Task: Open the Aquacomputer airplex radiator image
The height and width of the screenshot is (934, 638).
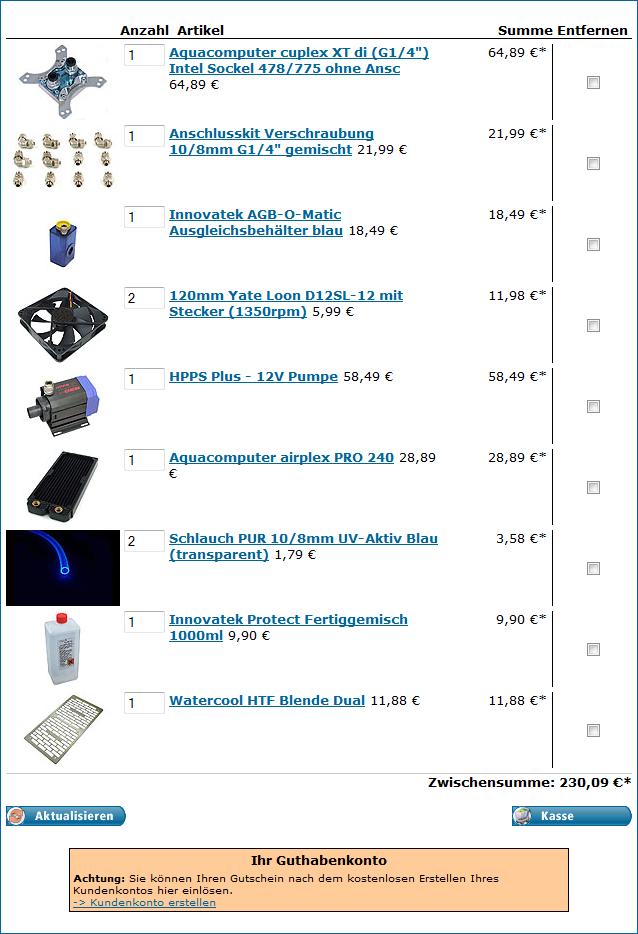Action: (62, 486)
